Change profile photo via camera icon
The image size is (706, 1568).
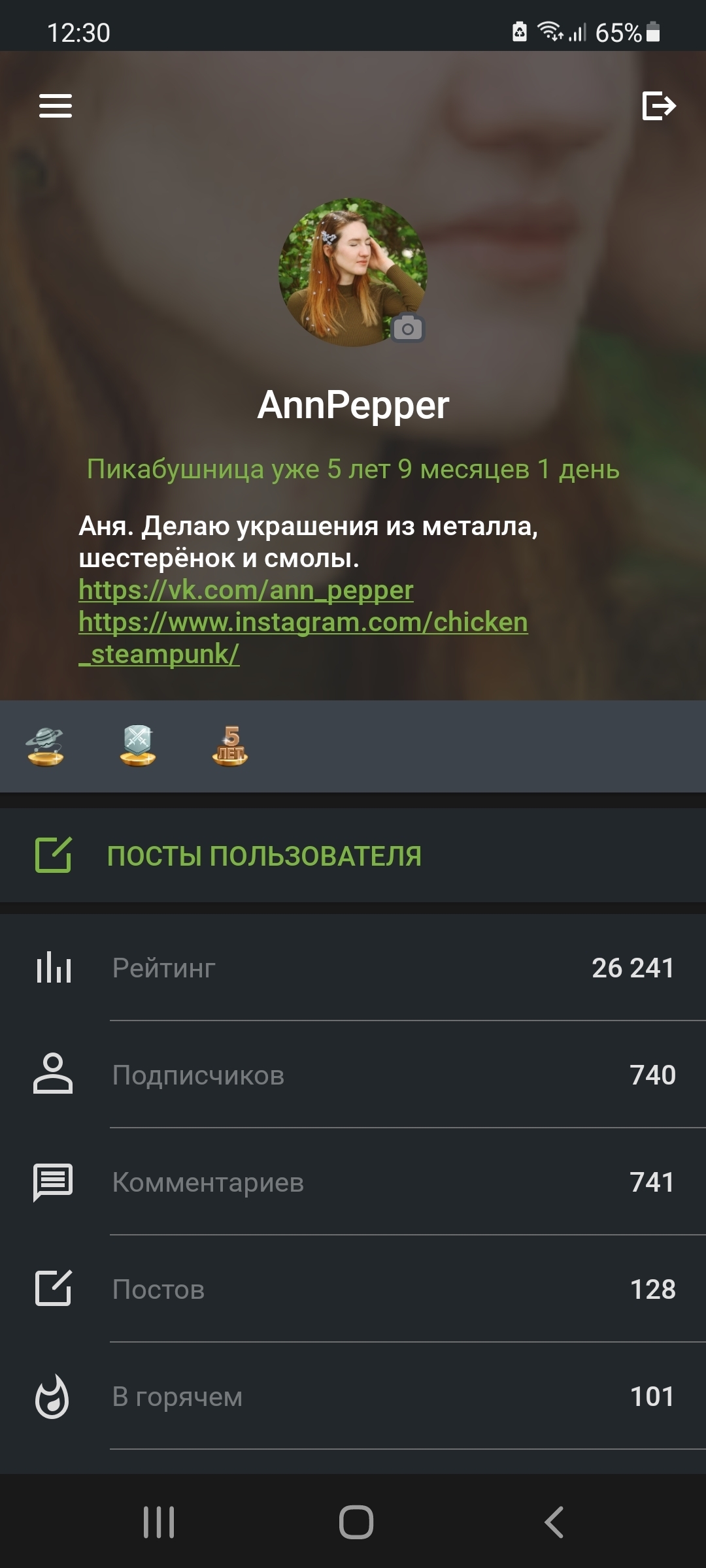(408, 328)
